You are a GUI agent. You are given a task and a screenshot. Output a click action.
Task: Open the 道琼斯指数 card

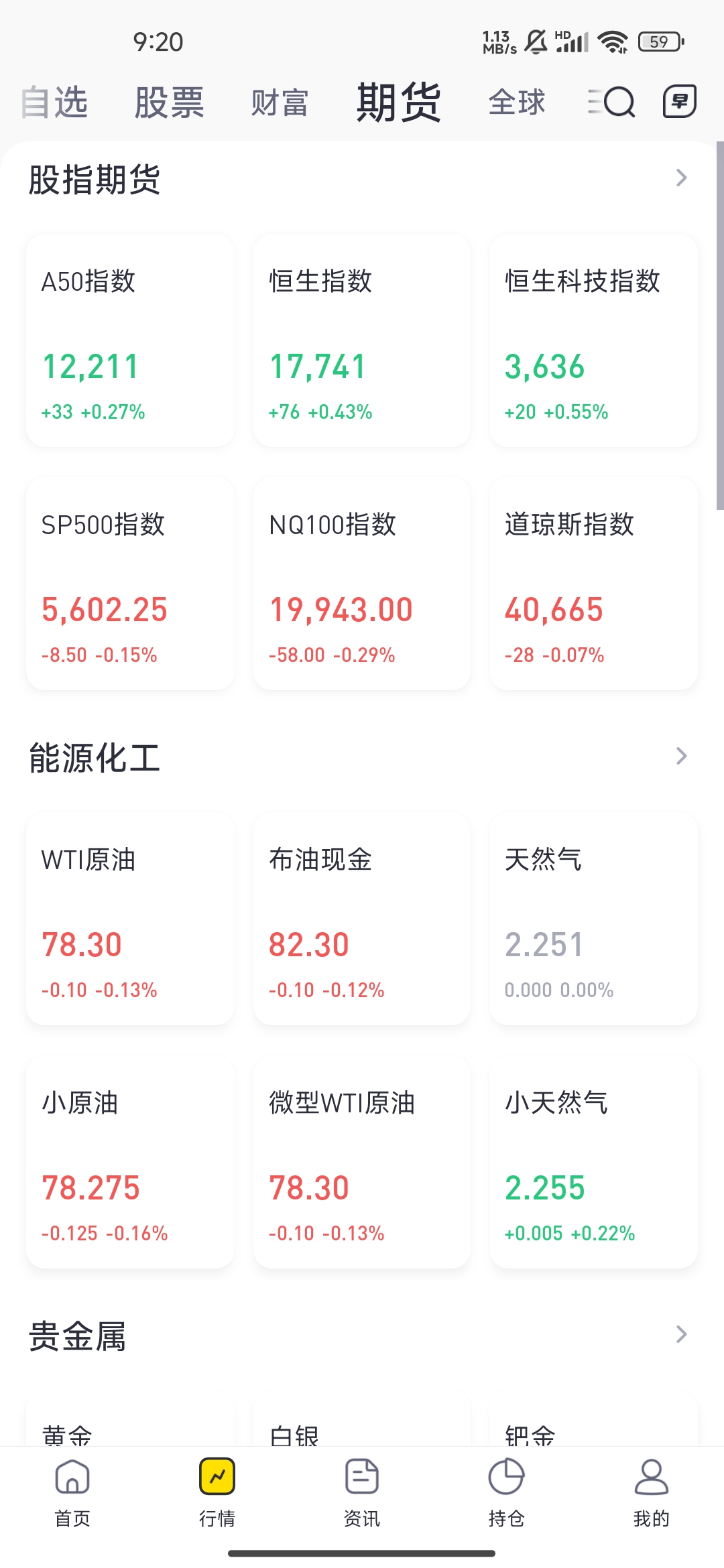(593, 583)
